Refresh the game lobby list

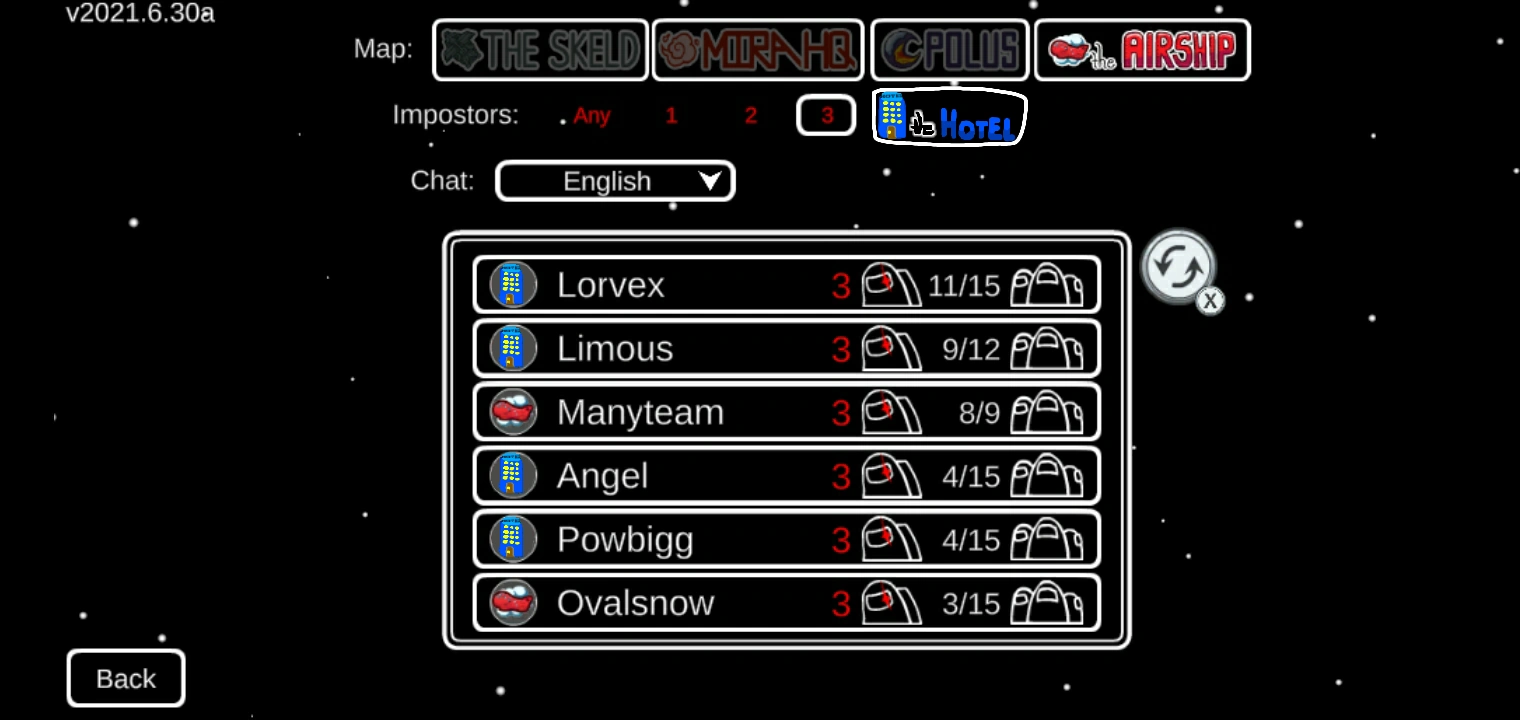pos(1178,267)
